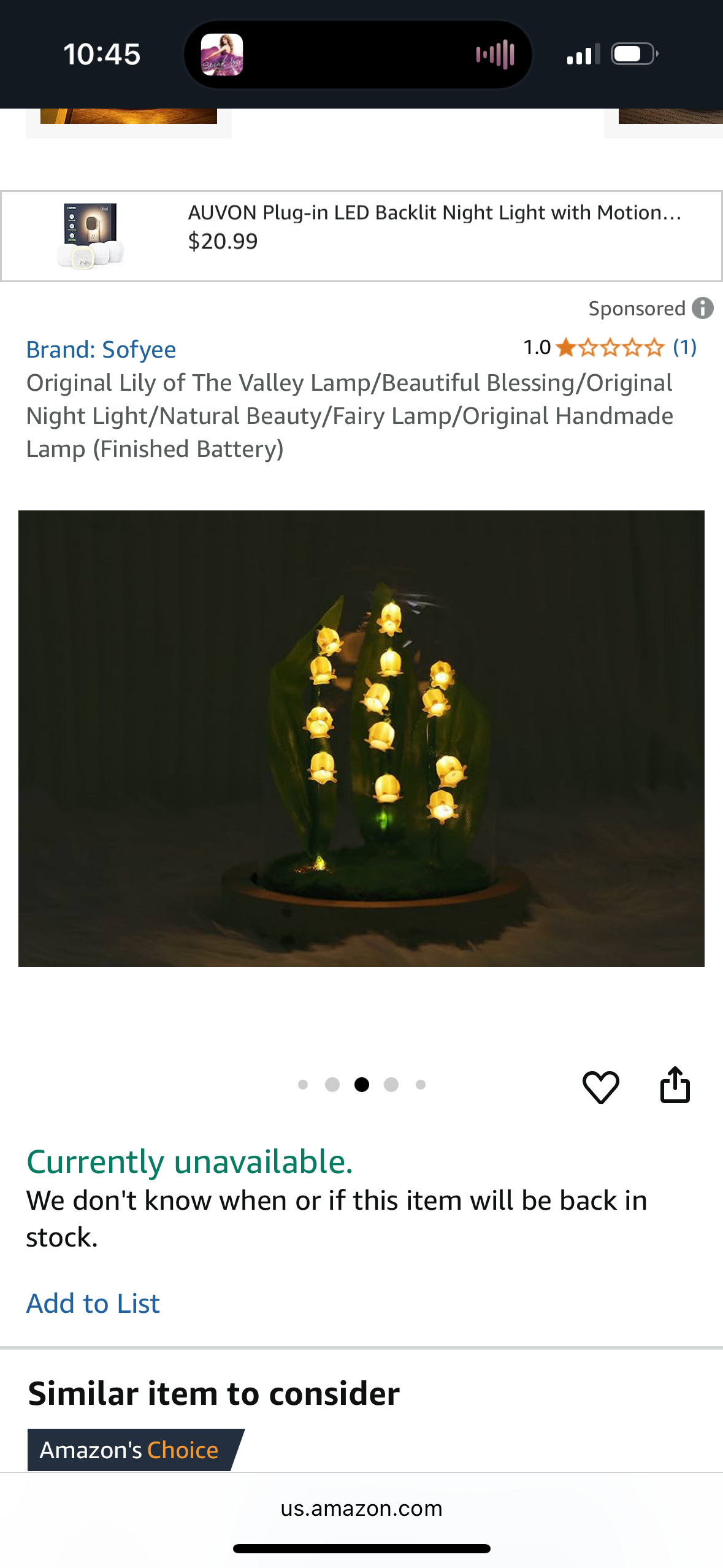Add this lamp to wishlist with heart
The width and height of the screenshot is (723, 1568).
[600, 1086]
